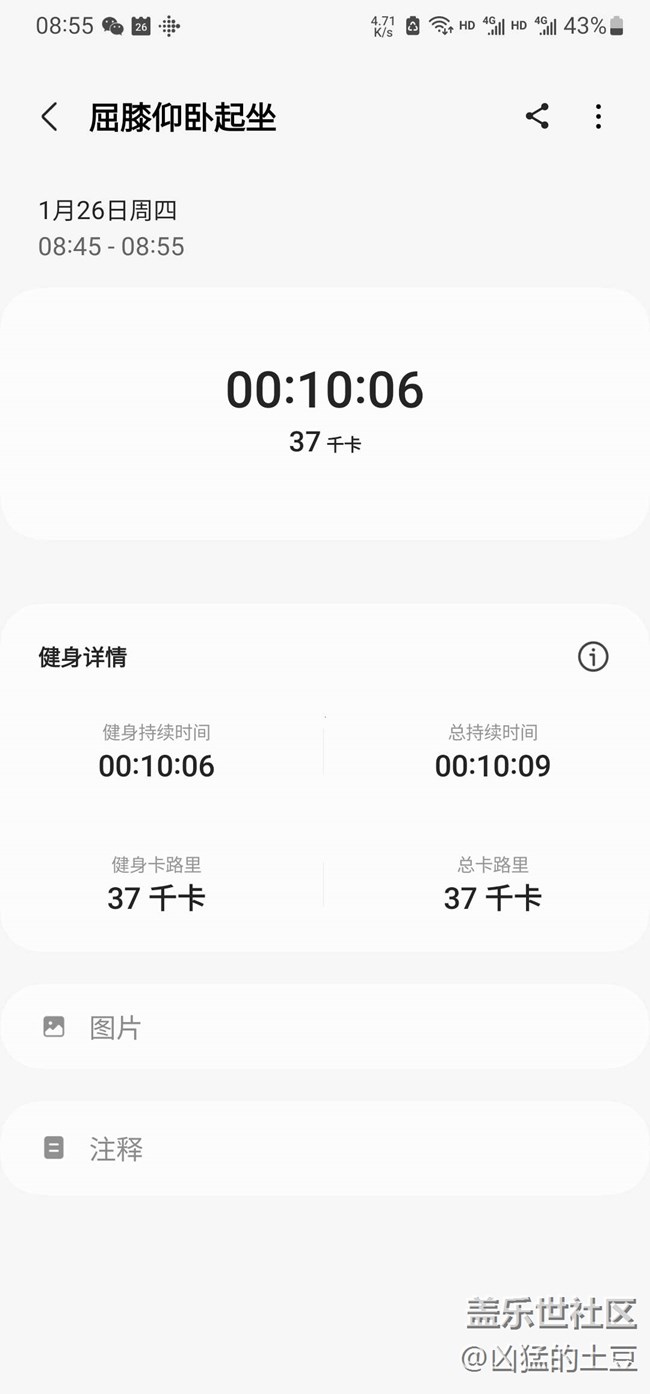The image size is (650, 1394).
Task: Open the 注释 row to add a note
Action: point(325,1149)
